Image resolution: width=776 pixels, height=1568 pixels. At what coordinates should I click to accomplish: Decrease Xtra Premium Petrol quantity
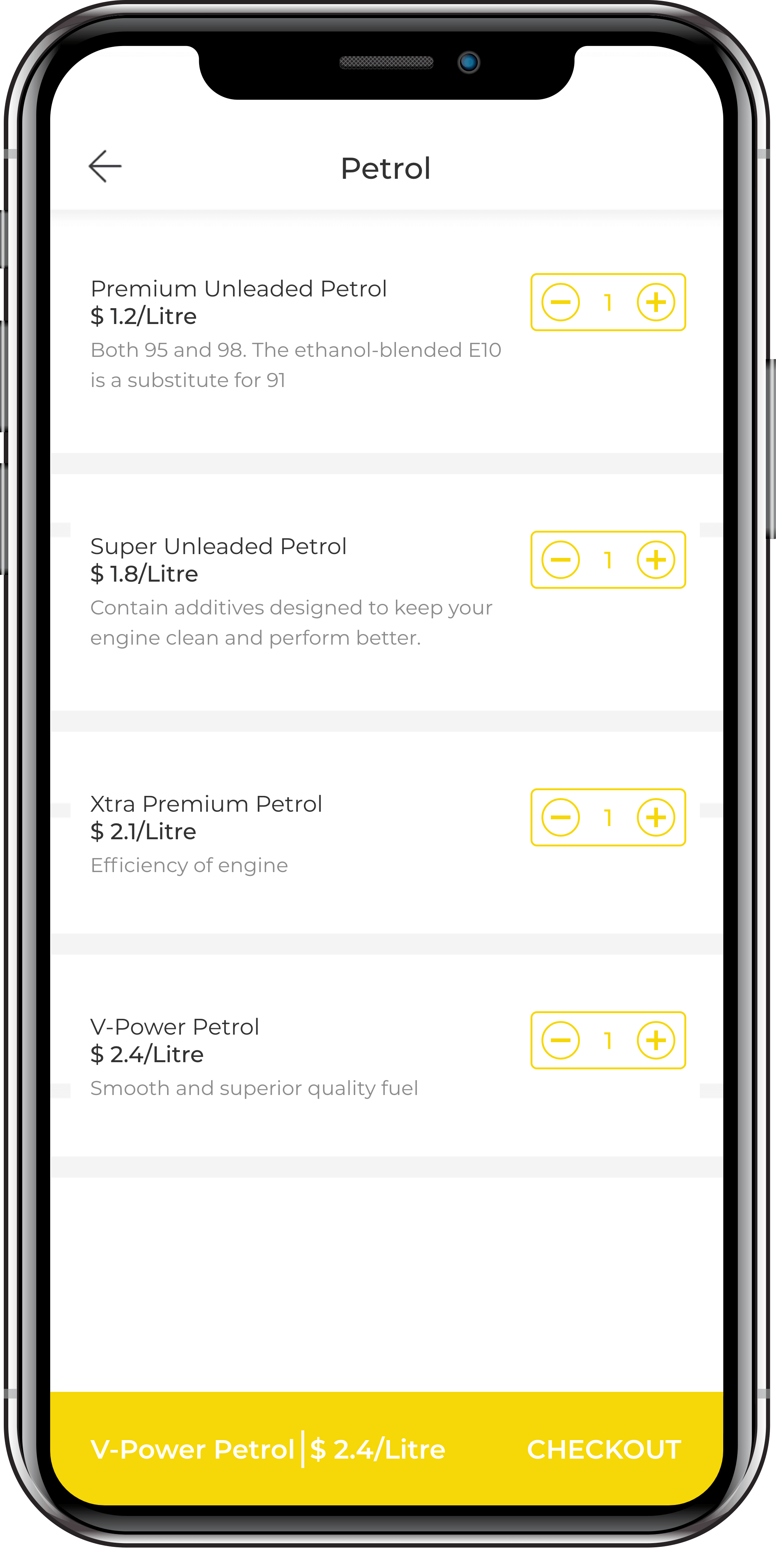(560, 817)
